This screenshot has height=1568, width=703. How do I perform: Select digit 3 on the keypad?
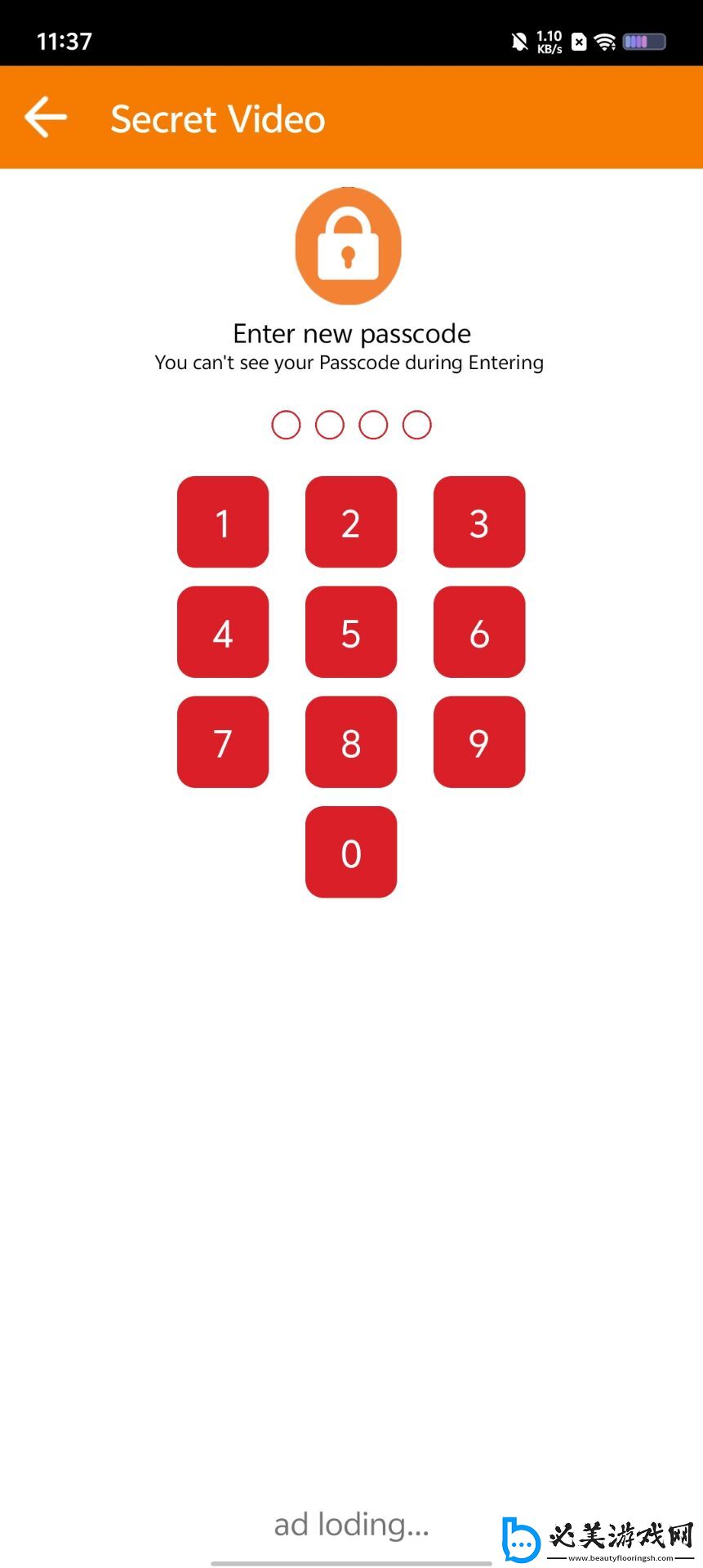(x=479, y=522)
